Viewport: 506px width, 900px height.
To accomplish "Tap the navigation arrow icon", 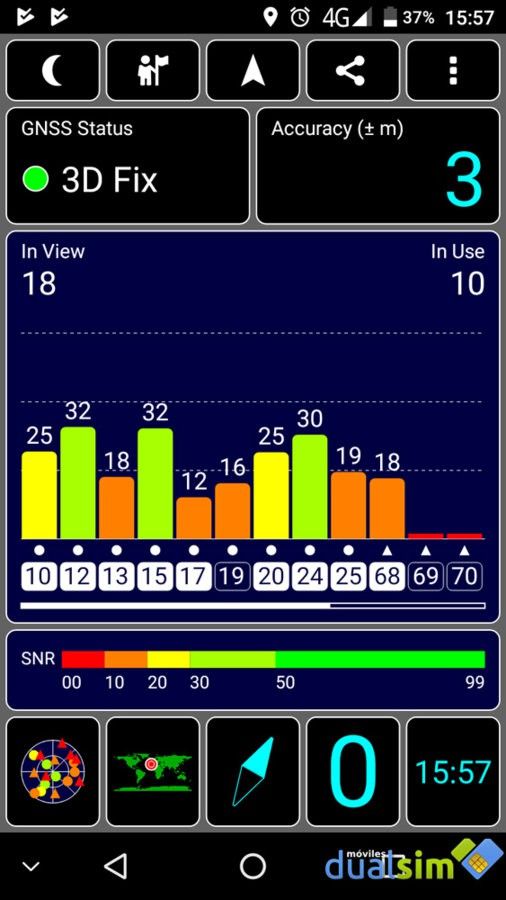I will coord(253,71).
